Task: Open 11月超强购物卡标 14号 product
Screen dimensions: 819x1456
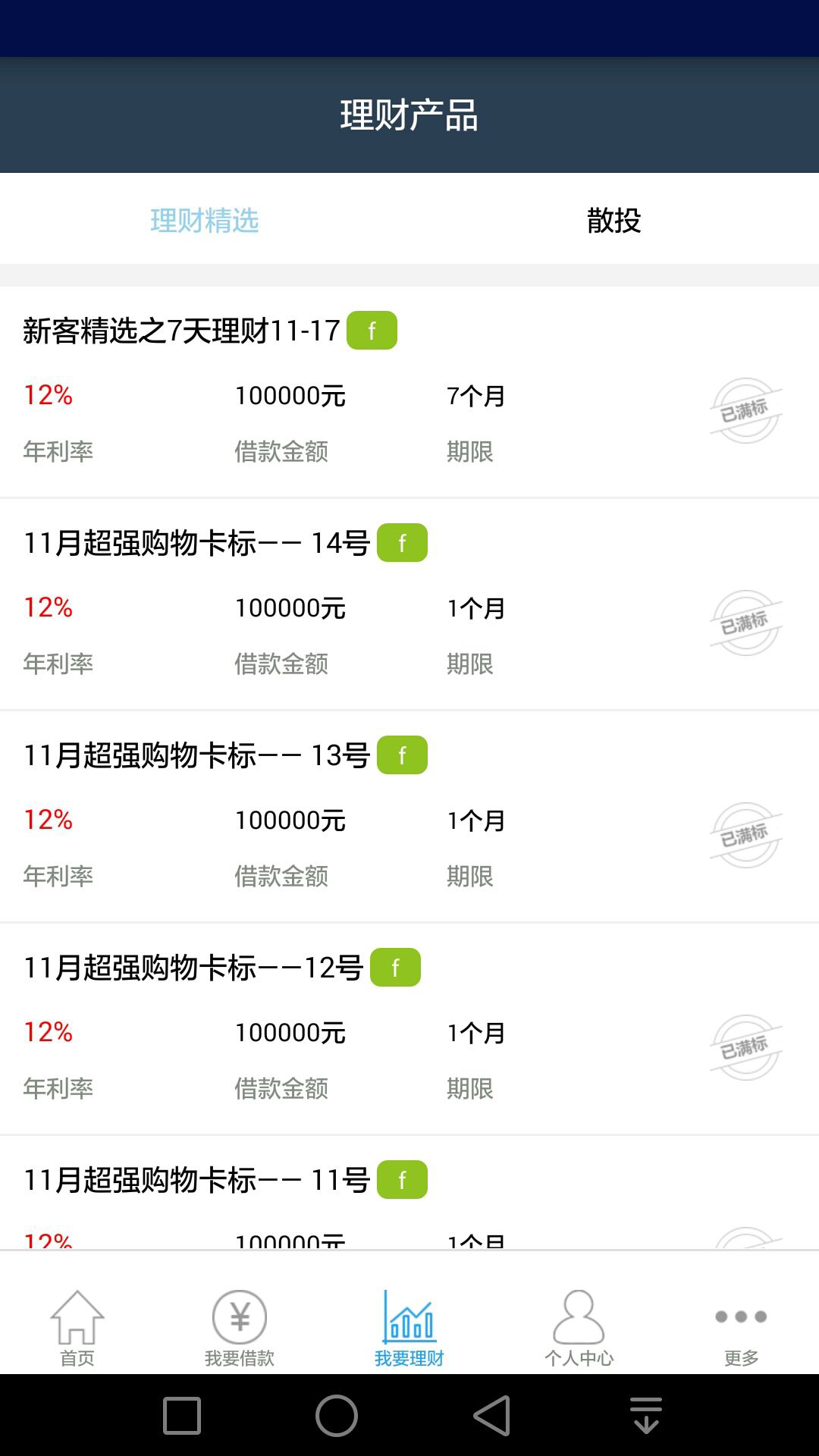Action: pyautogui.click(x=409, y=604)
